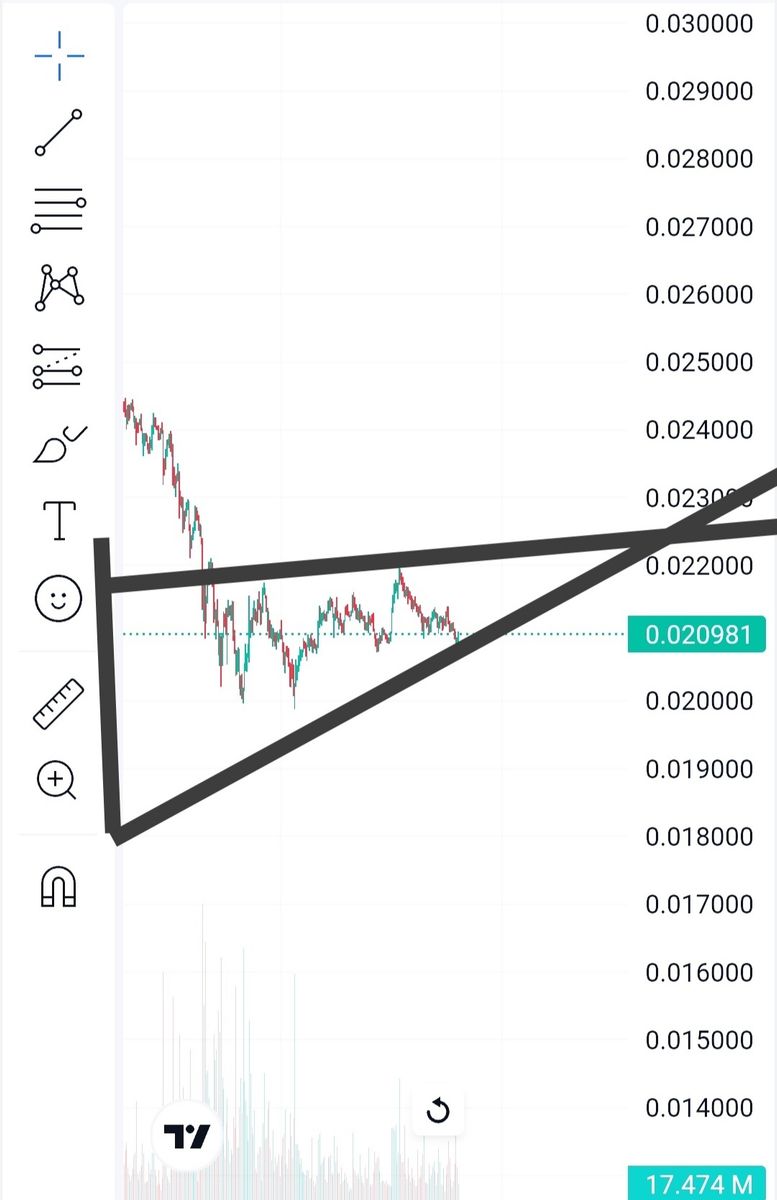Pick the brush drawing tool

pos(59,444)
